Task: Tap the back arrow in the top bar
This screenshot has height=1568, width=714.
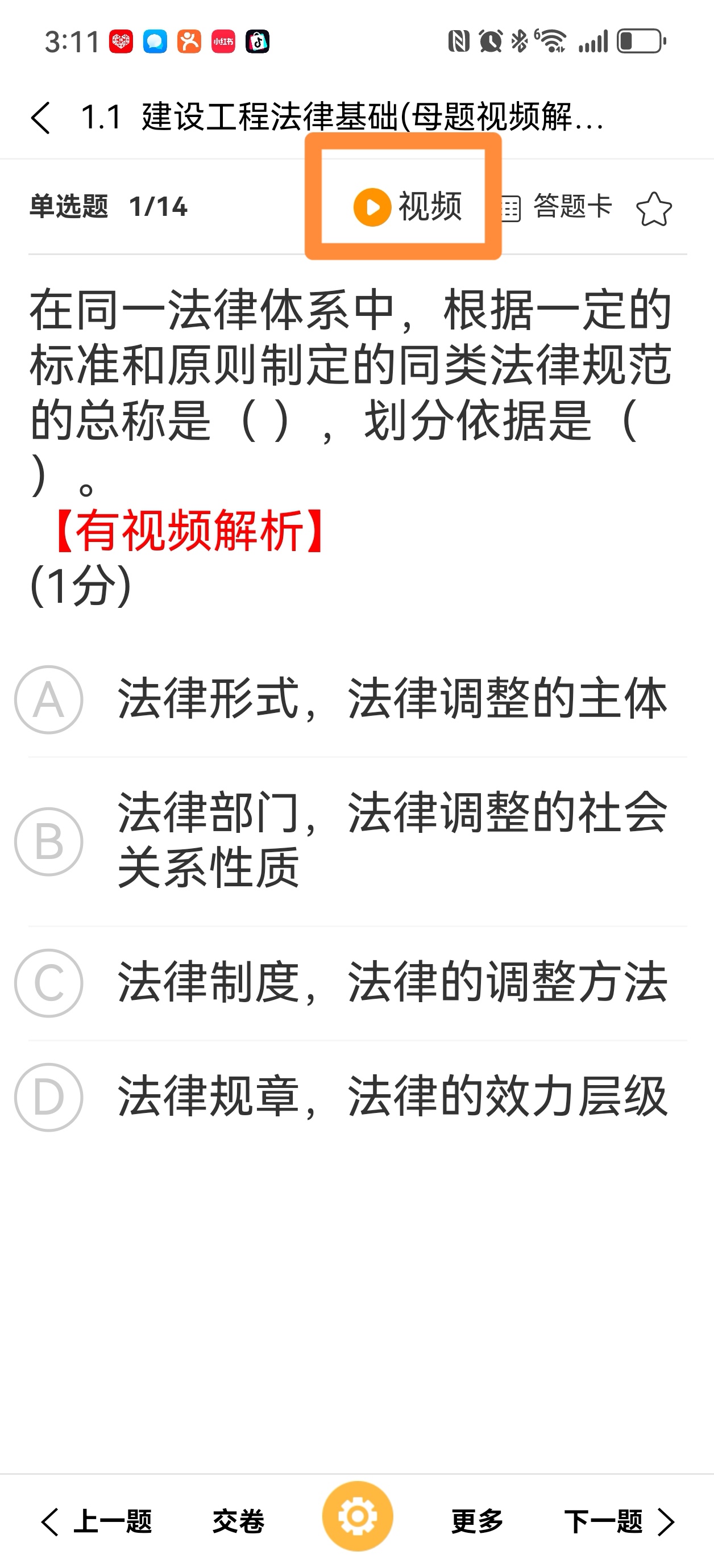Action: pos(41,118)
